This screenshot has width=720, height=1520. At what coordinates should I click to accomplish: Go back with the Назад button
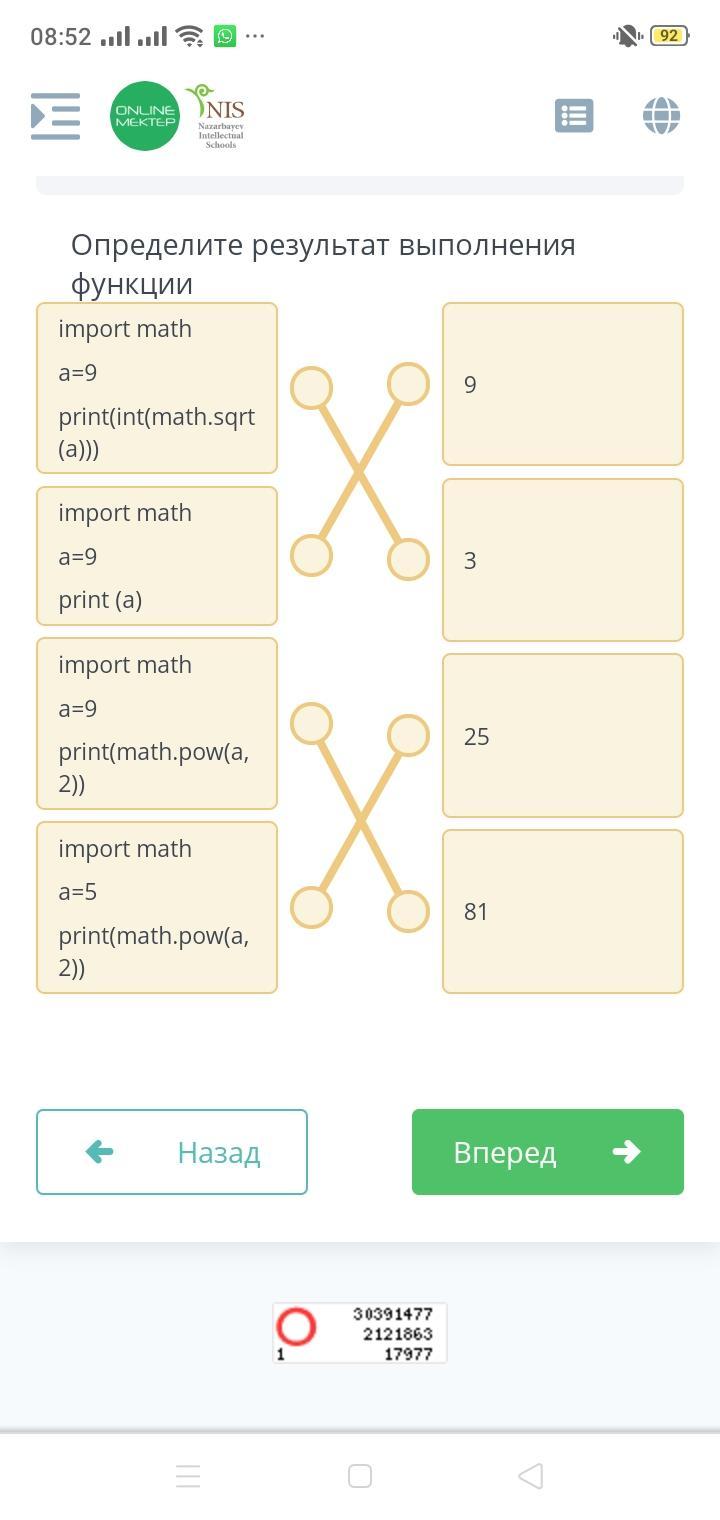pos(172,1152)
